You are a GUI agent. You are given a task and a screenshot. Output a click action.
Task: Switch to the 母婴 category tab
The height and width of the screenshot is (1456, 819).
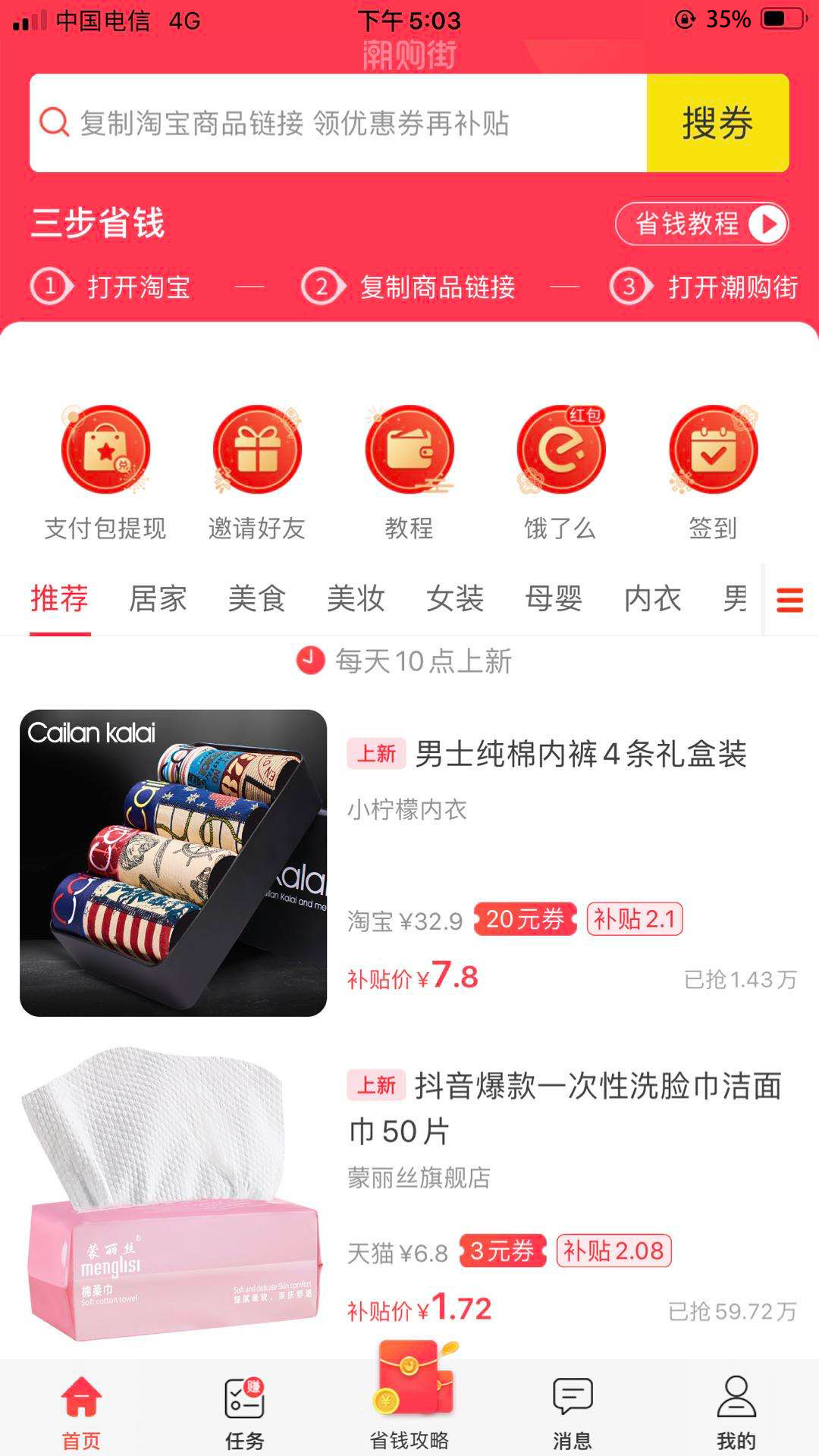pyautogui.click(x=554, y=599)
